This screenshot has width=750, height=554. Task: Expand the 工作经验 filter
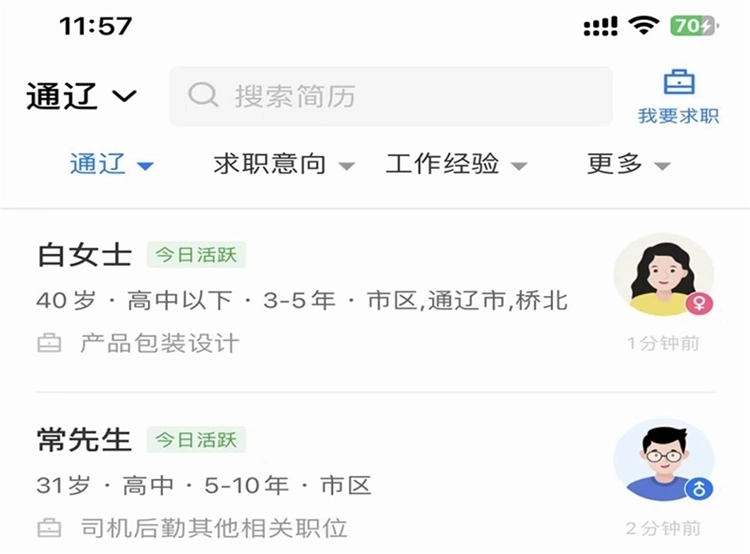click(456, 165)
